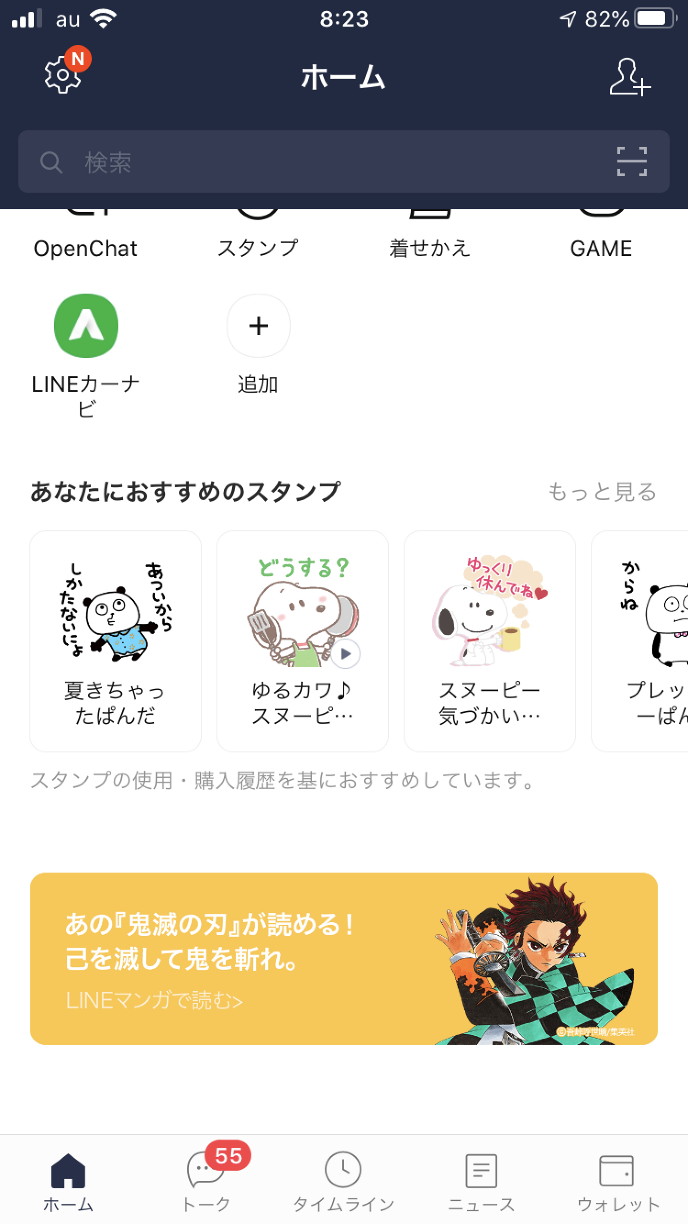Viewport: 688px width, 1224px height.
Task: Open the settings gear icon
Action: [62, 76]
